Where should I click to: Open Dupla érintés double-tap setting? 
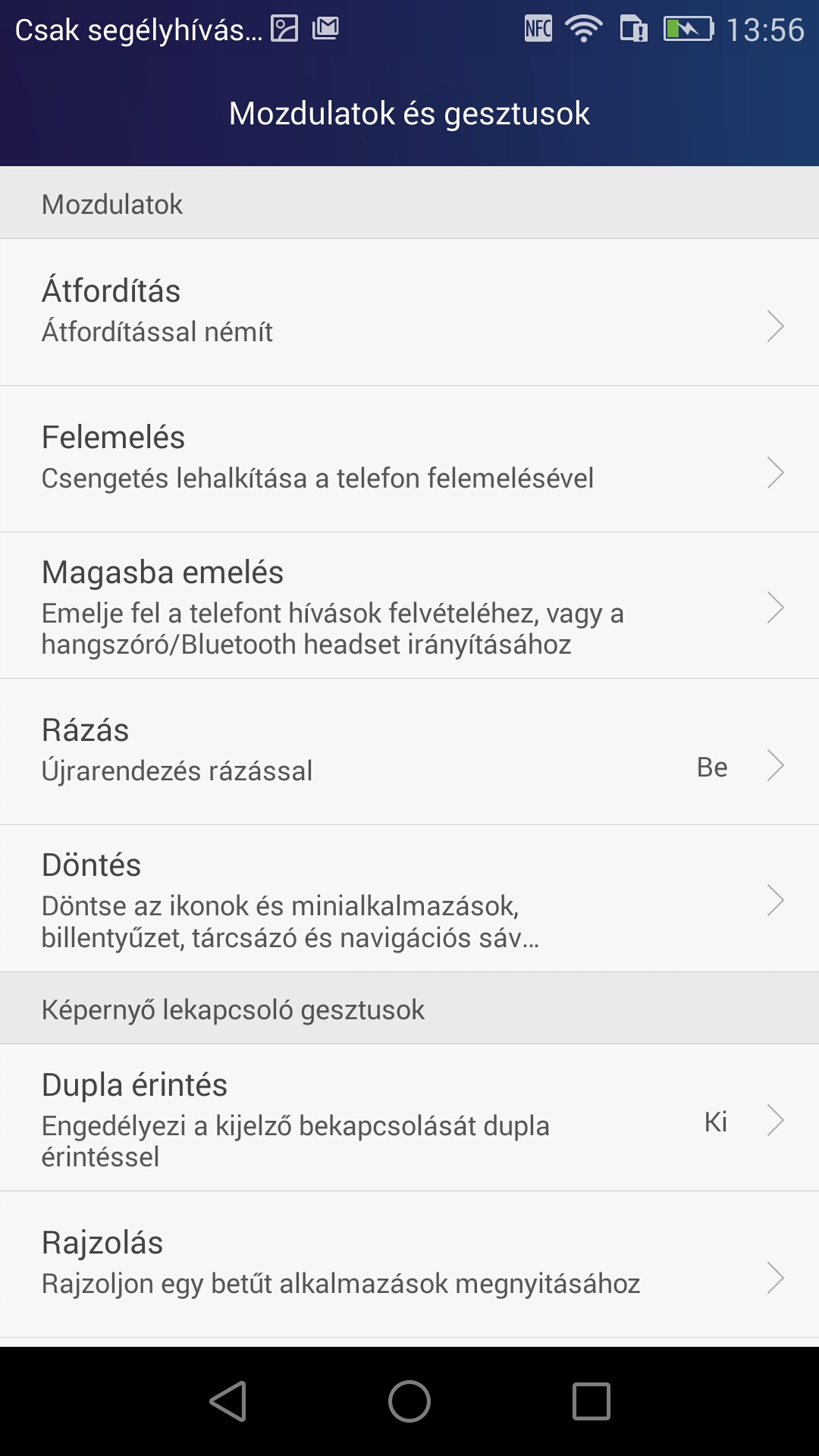[x=409, y=1118]
